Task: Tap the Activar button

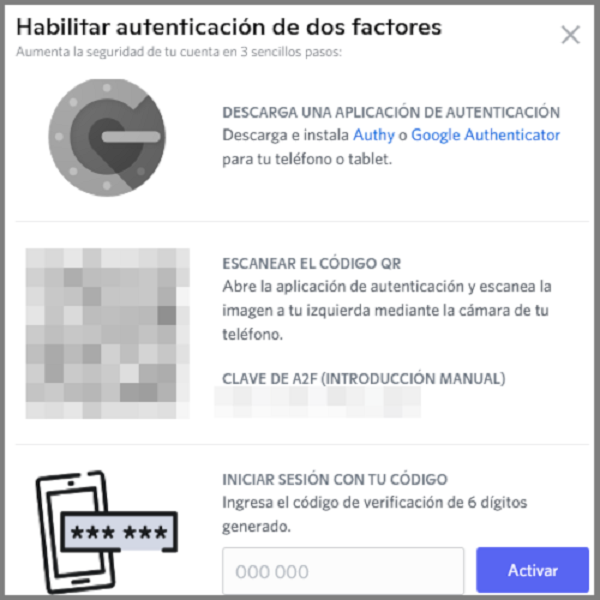Action: 532,571
